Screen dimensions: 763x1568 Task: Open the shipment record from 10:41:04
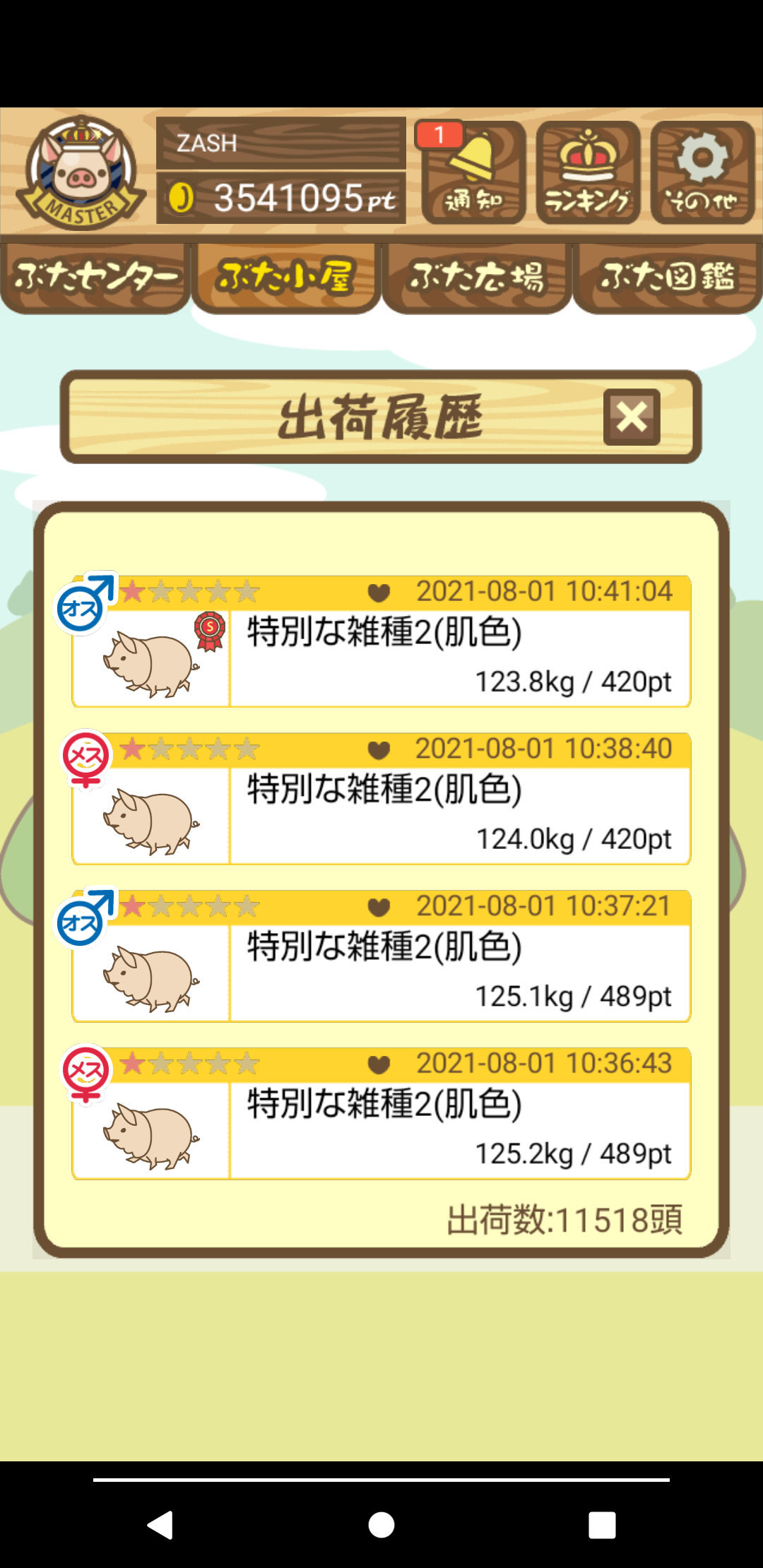381,641
